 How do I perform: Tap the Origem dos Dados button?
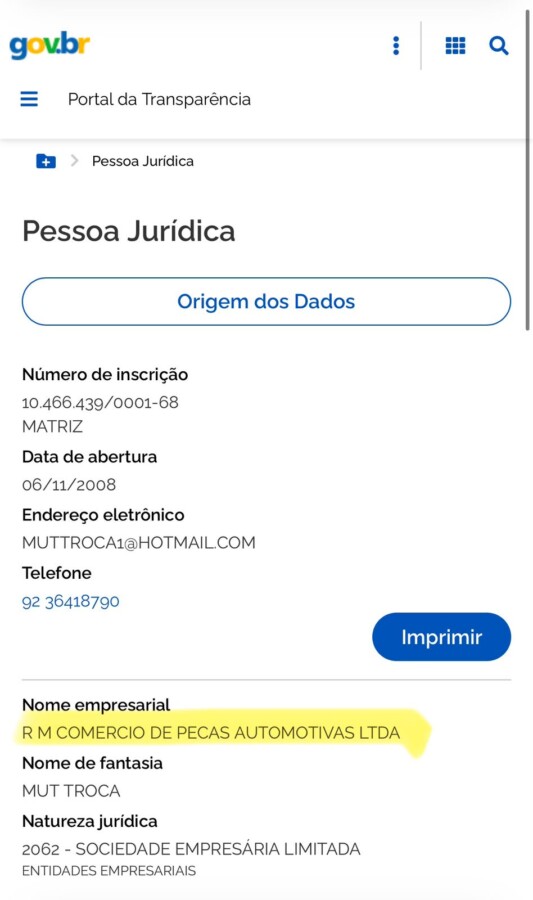pos(266,301)
